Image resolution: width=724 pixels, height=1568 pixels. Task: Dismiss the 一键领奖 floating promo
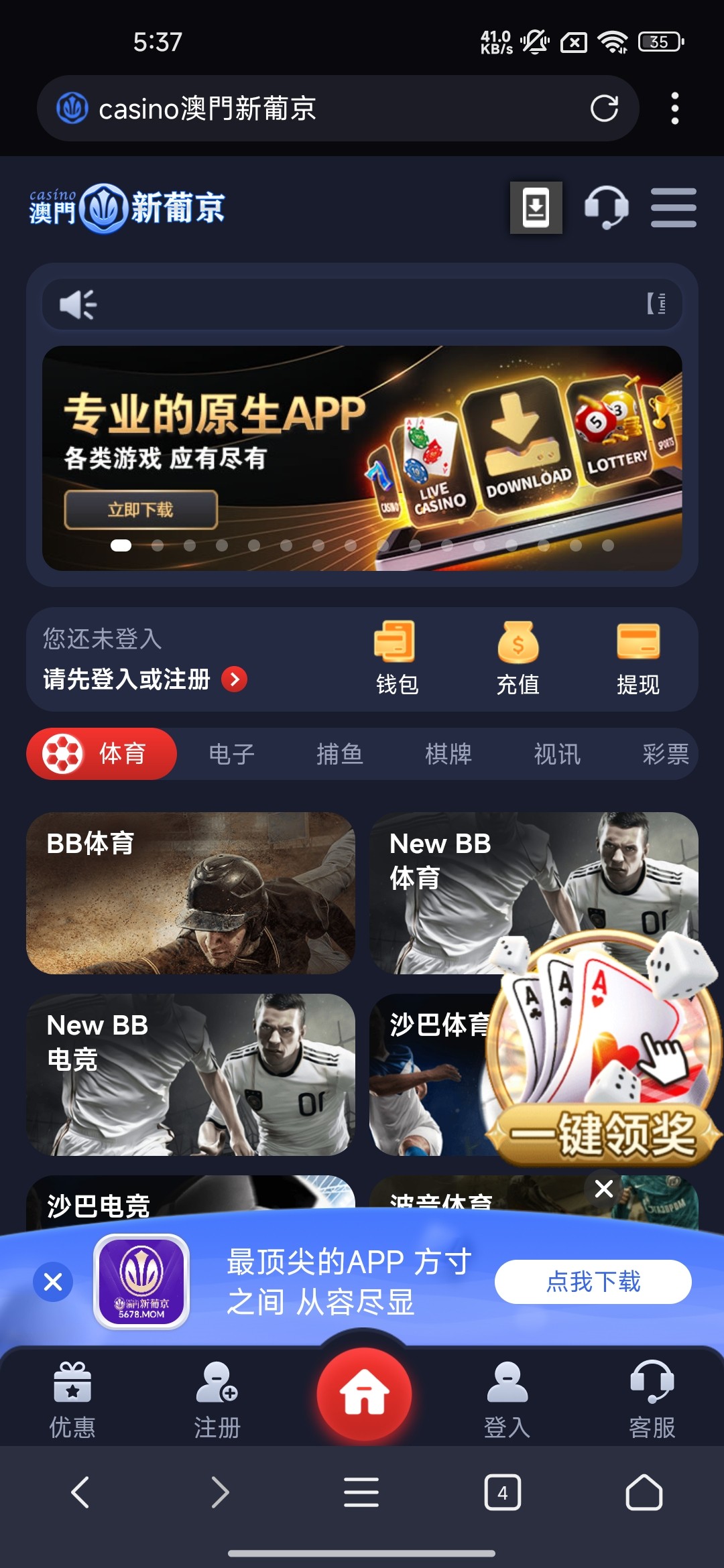click(x=603, y=1189)
